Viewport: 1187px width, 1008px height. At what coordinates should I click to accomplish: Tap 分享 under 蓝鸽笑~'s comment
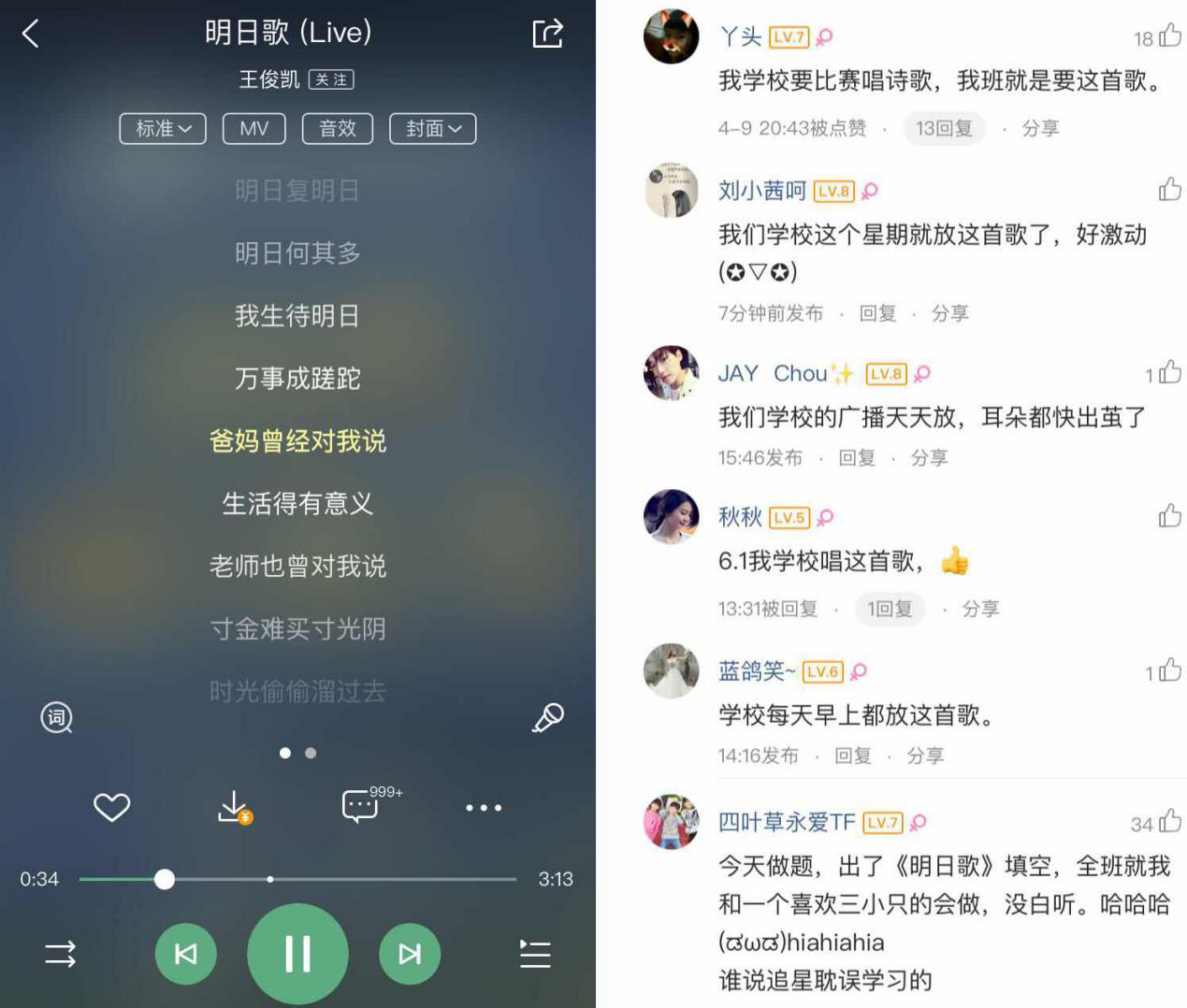[x=925, y=756]
